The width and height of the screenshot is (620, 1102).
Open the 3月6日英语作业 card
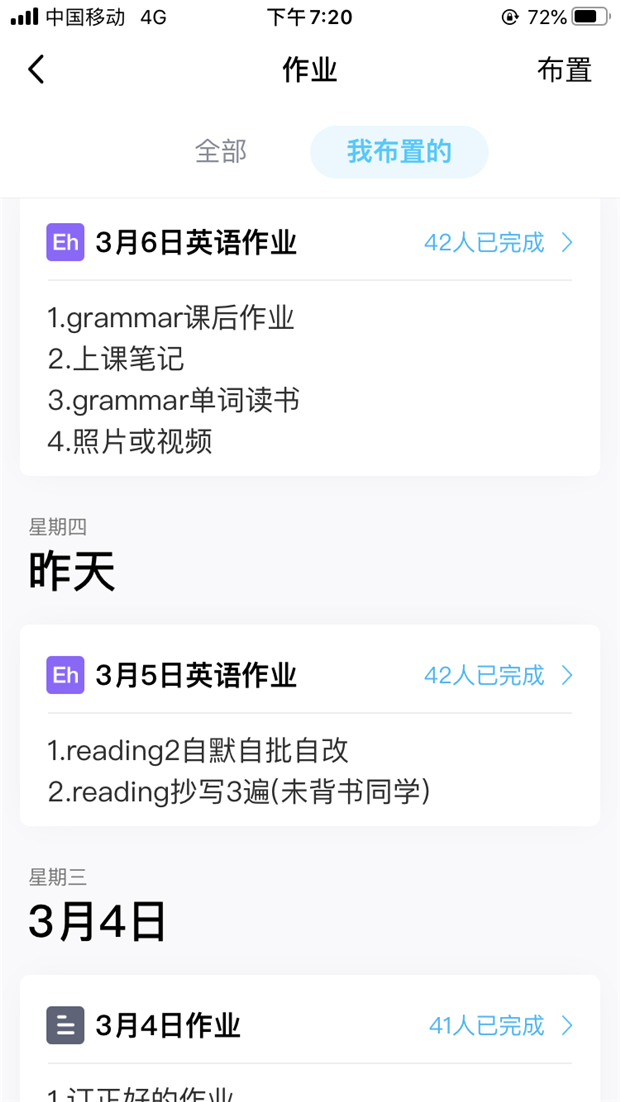[310, 337]
